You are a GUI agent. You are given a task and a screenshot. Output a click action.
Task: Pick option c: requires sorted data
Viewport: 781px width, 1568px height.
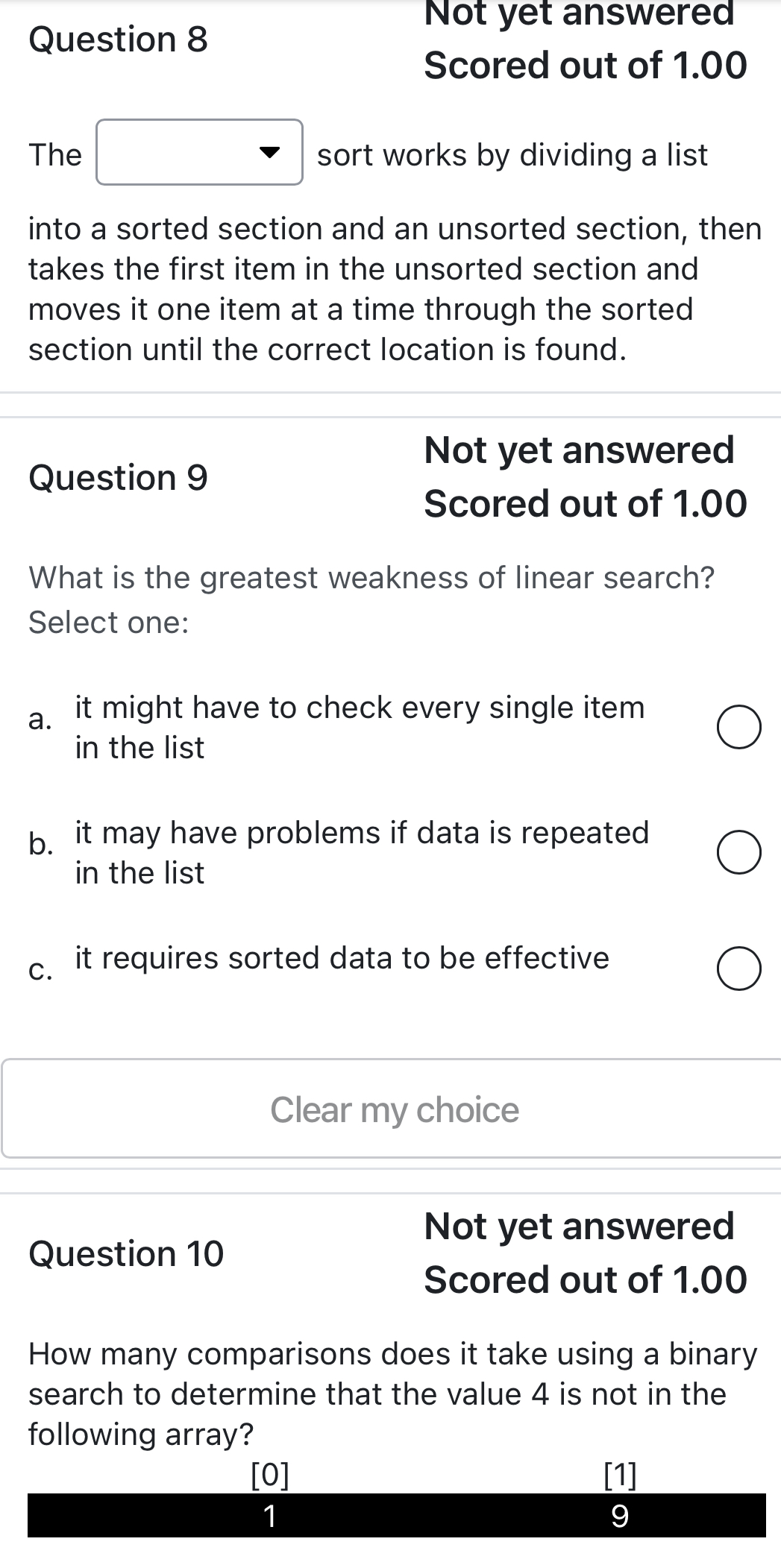click(x=738, y=969)
